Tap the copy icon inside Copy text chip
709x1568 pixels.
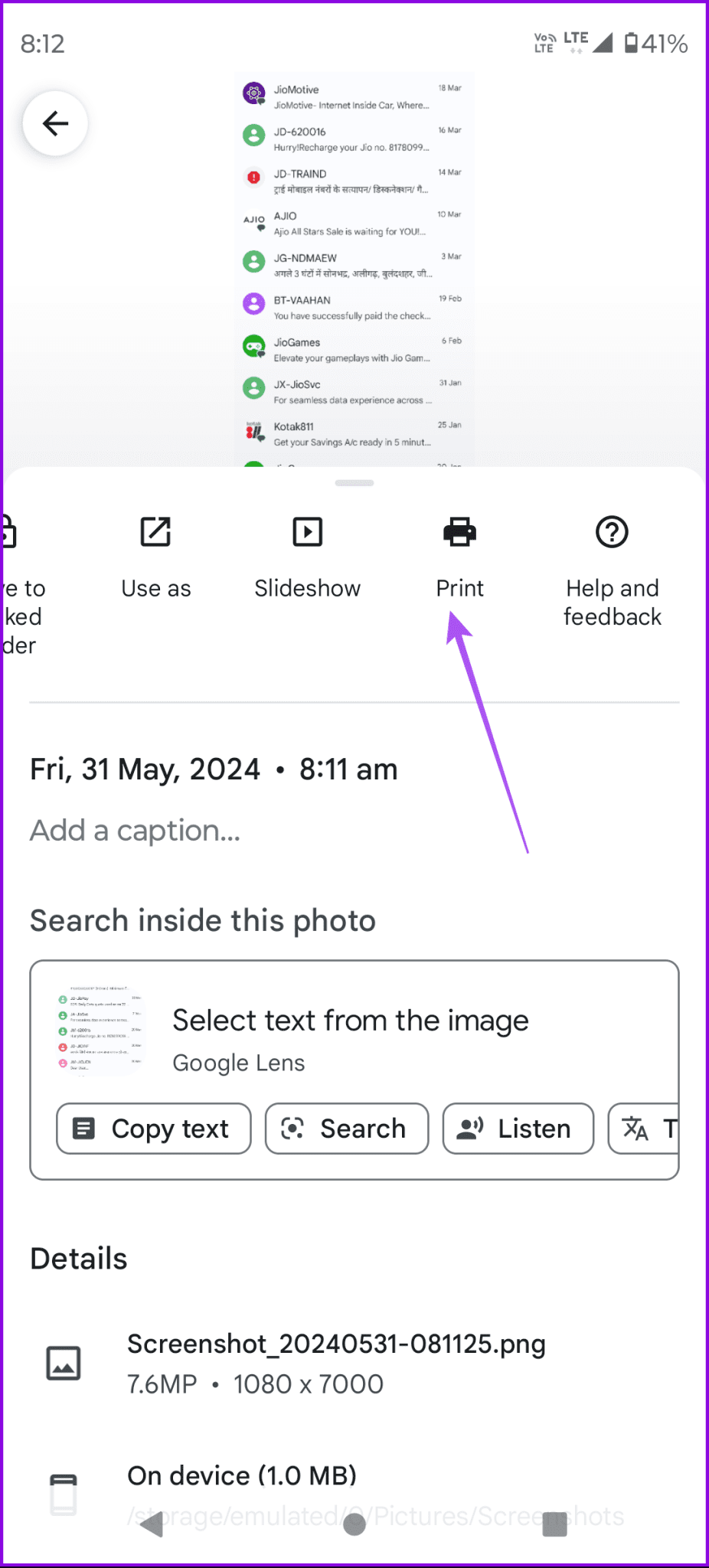point(85,1128)
